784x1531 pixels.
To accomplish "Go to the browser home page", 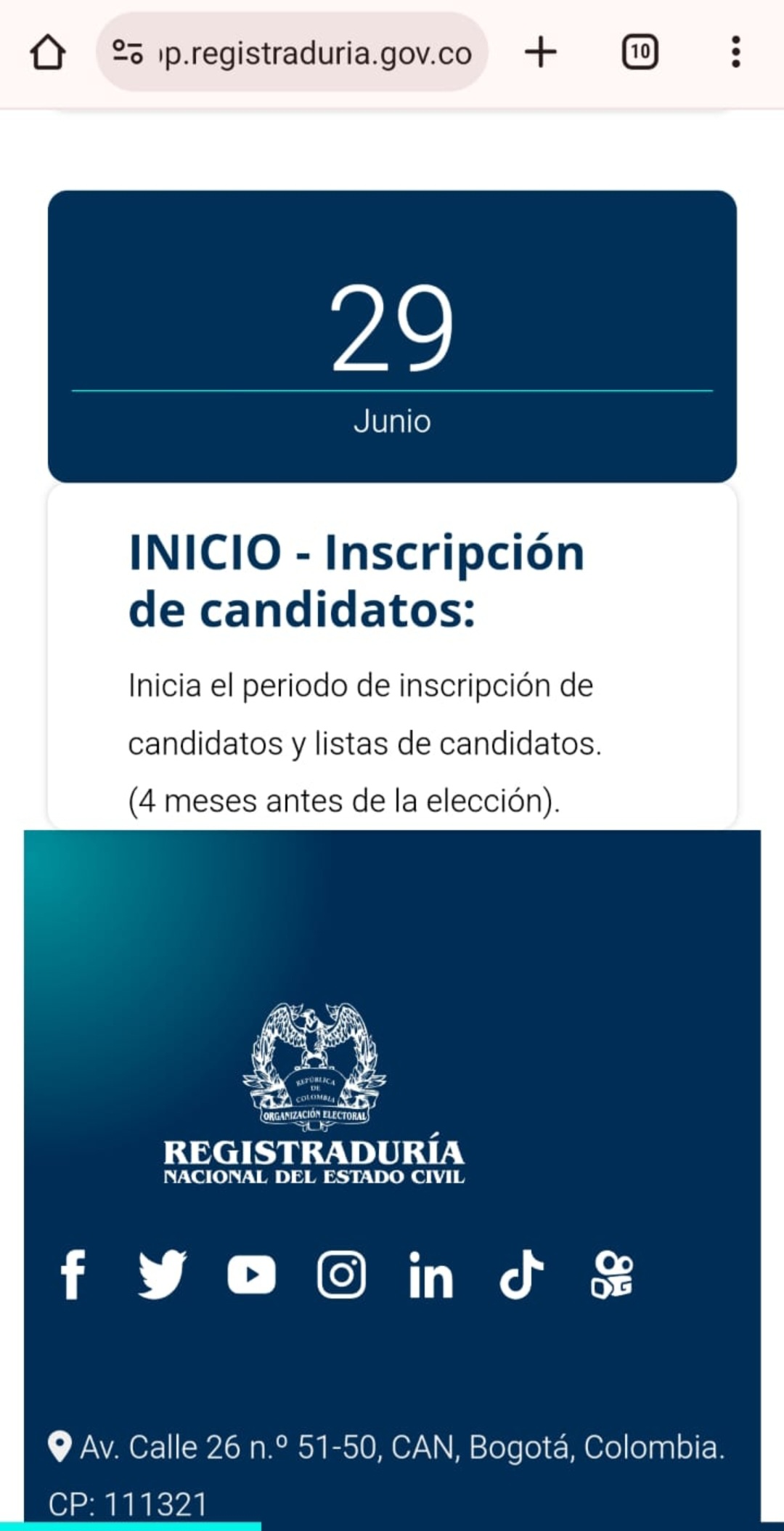I will pyautogui.click(x=48, y=52).
